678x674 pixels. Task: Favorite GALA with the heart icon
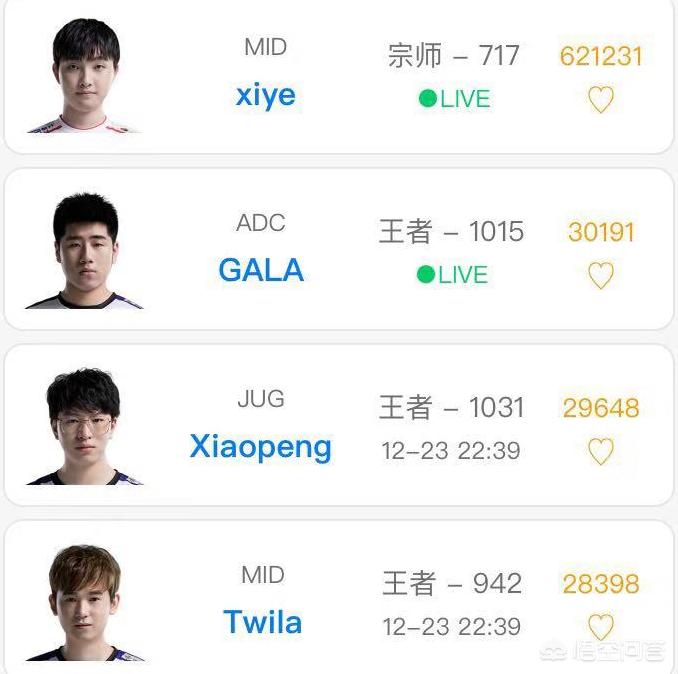click(600, 275)
